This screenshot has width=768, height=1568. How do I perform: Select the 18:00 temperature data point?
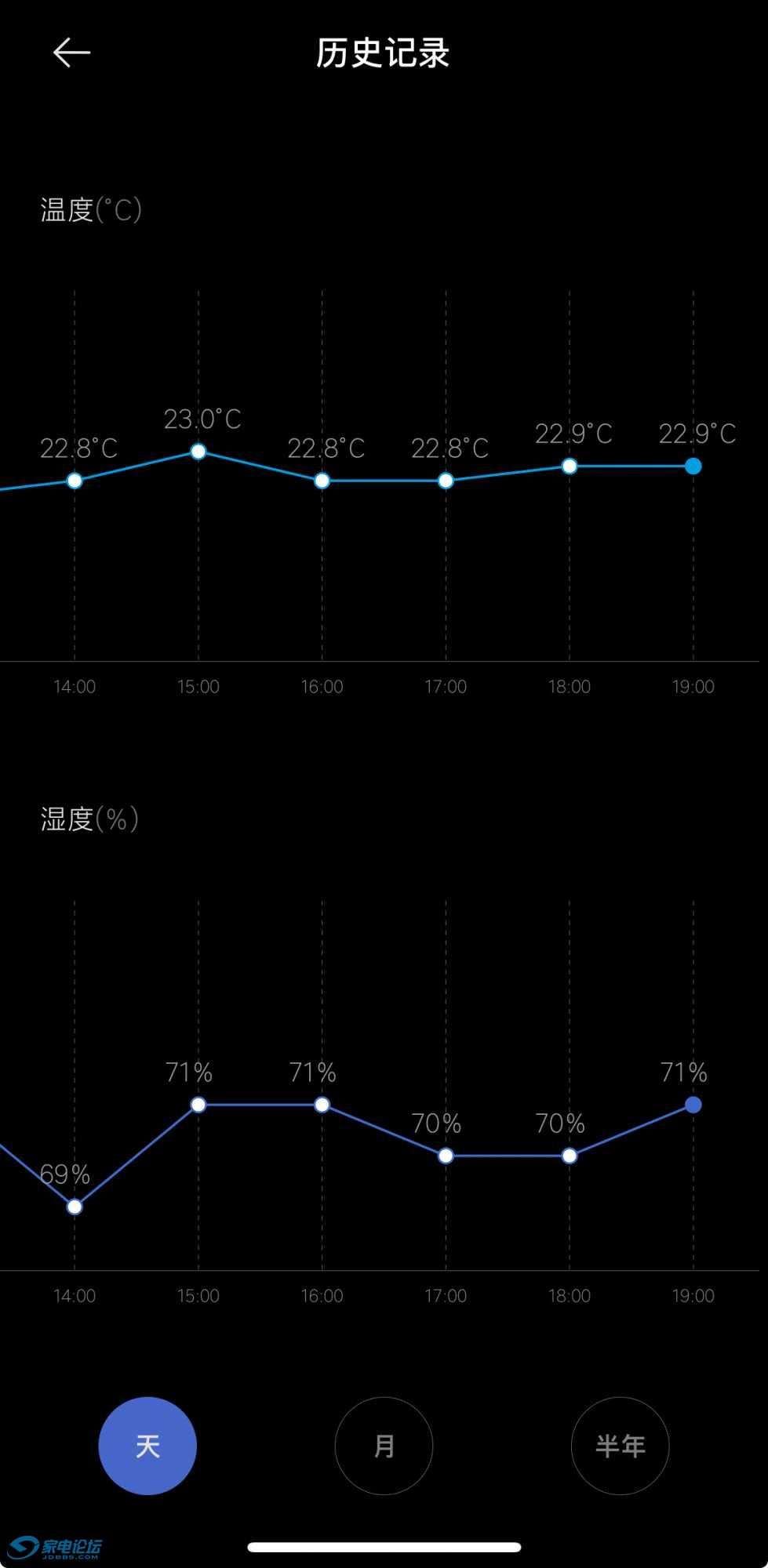[x=570, y=466]
